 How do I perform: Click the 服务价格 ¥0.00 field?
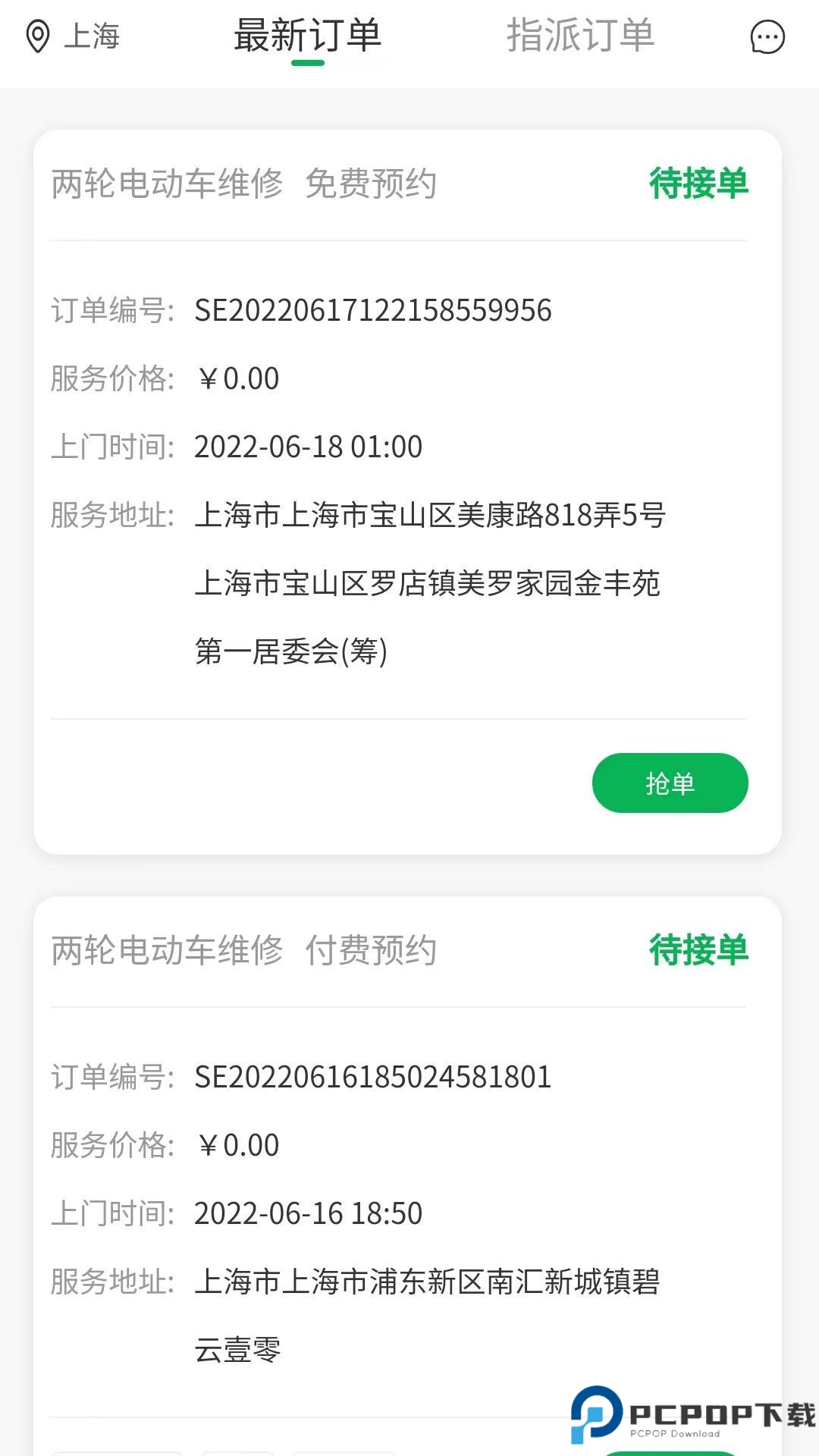(237, 378)
